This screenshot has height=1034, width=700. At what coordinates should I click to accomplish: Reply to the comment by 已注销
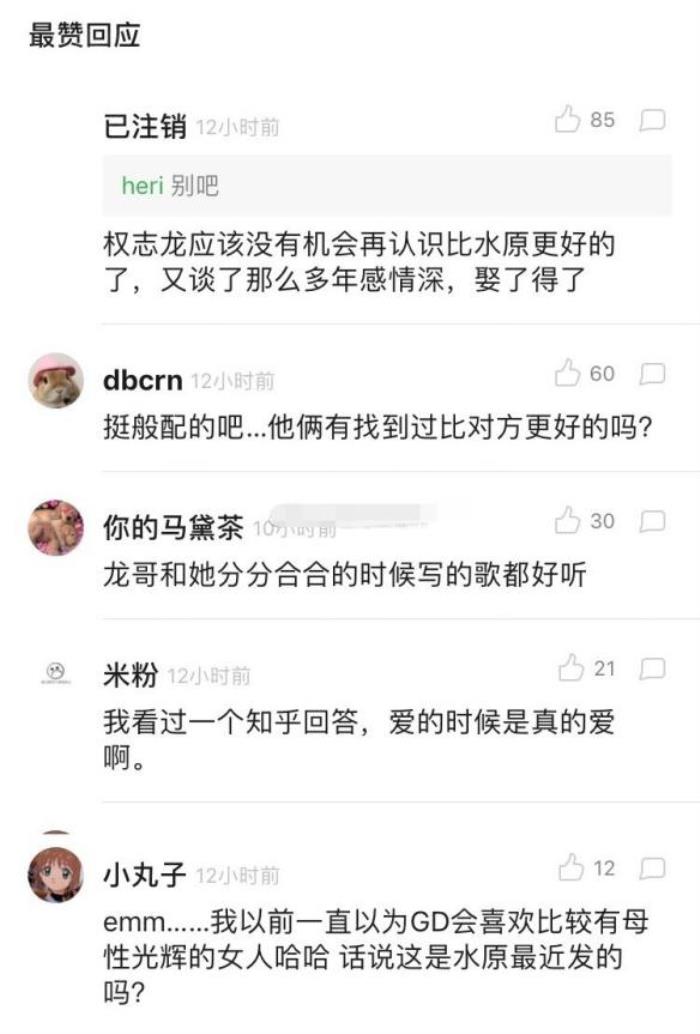(x=652, y=121)
